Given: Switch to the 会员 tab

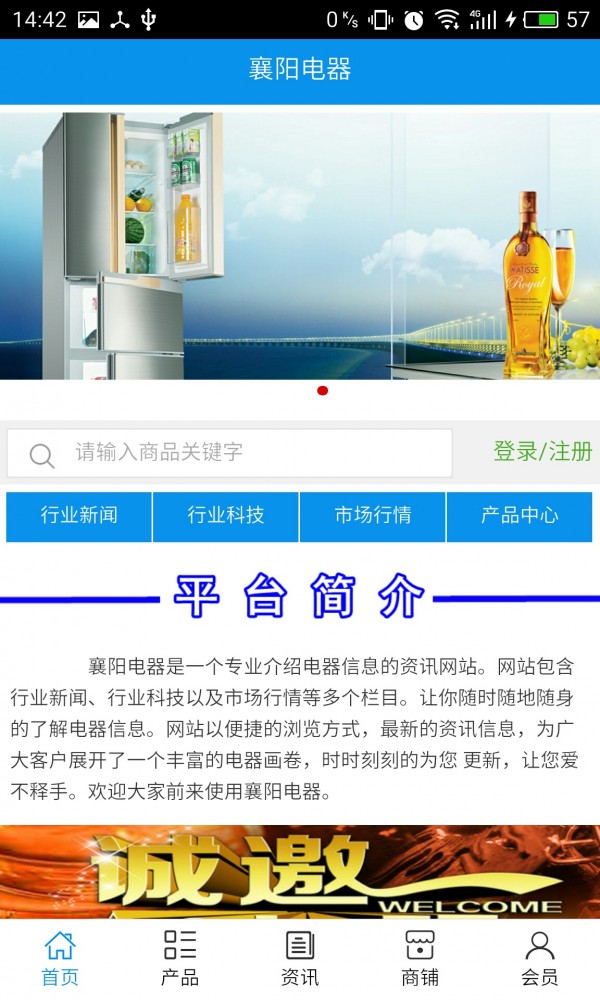Looking at the screenshot, I should pyautogui.click(x=540, y=958).
